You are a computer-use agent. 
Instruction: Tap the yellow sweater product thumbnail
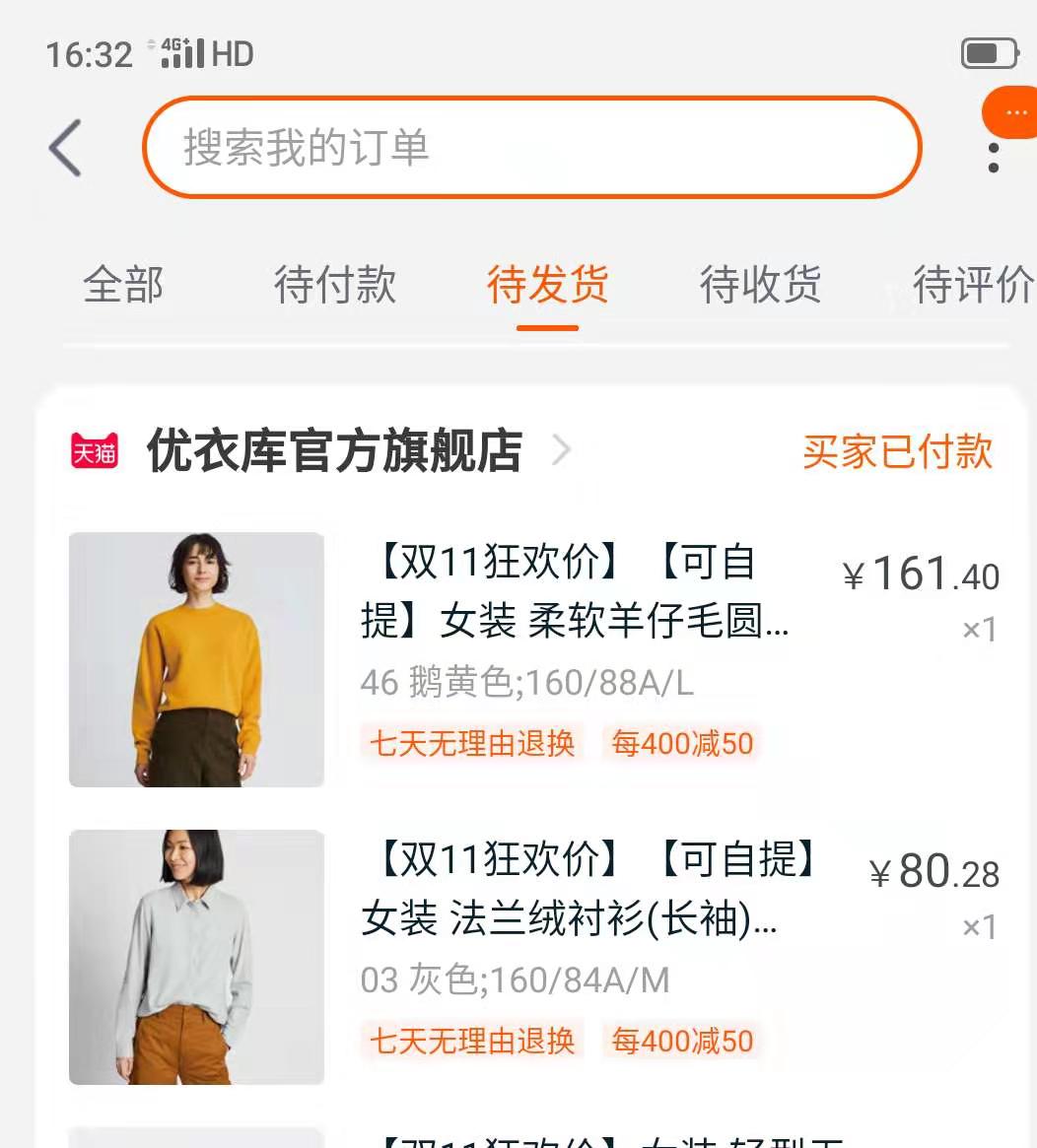195,659
